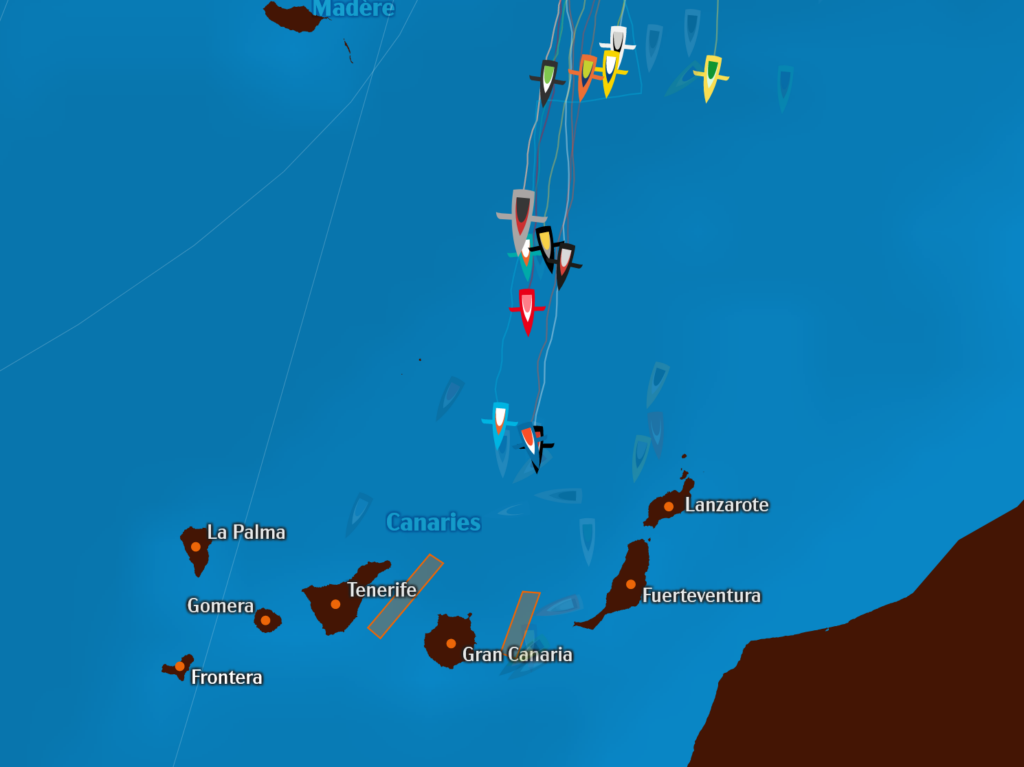Image resolution: width=1024 pixels, height=767 pixels.
Task: Select the isolated yellow boat with green sail
Action: [x=711, y=76]
